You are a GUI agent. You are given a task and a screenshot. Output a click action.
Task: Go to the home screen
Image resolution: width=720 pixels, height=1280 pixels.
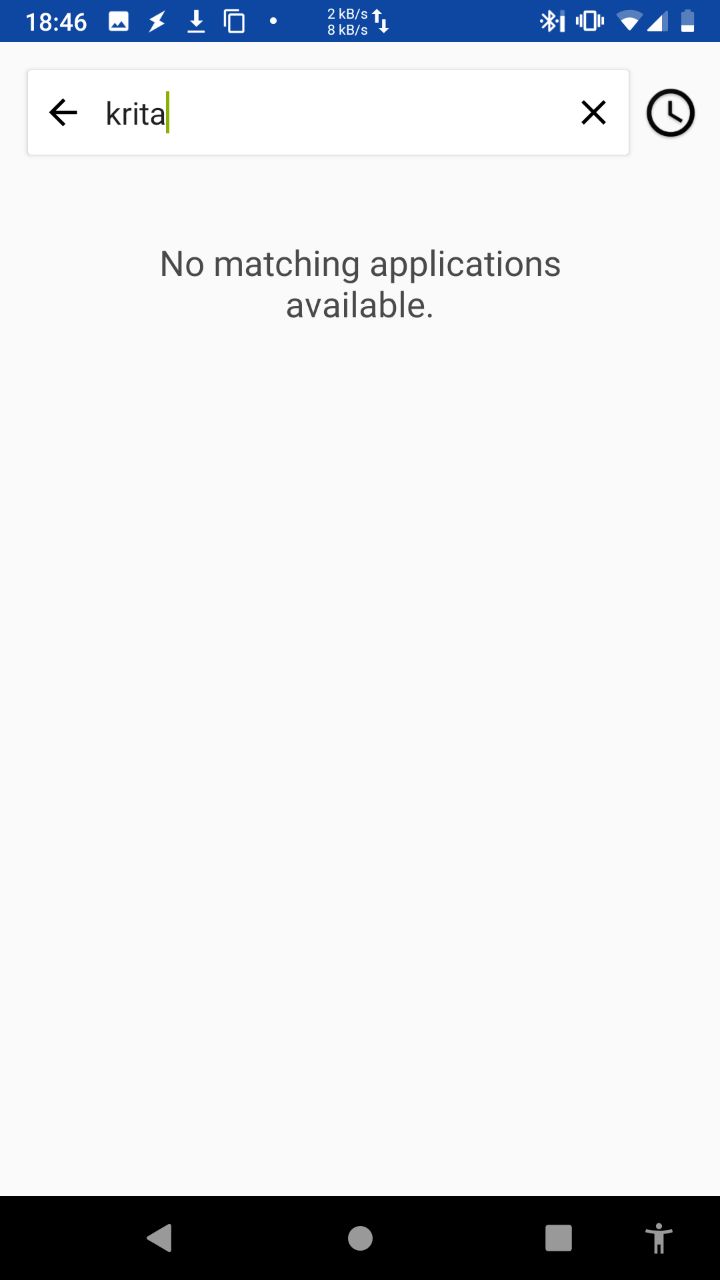[360, 1238]
